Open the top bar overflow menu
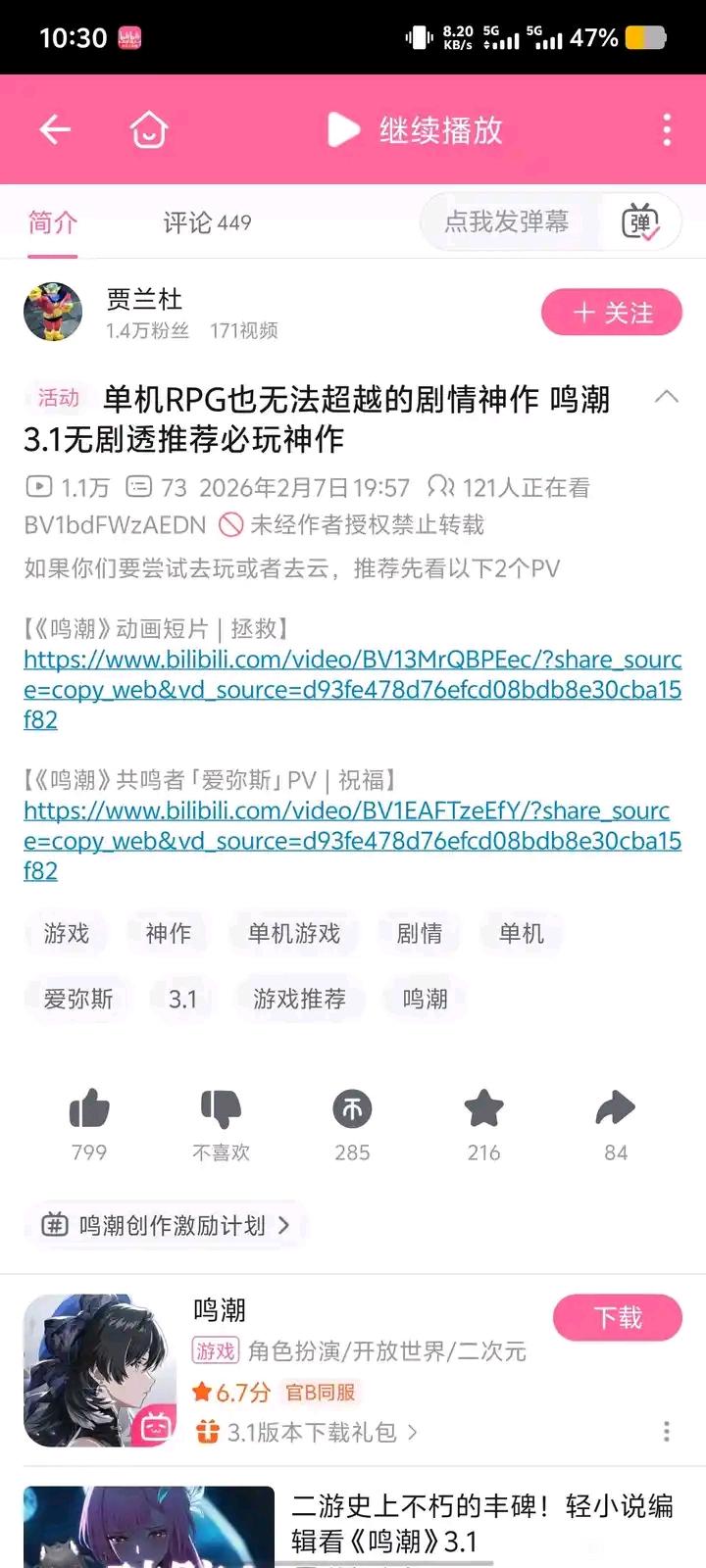The width and height of the screenshot is (706, 1568). (667, 129)
